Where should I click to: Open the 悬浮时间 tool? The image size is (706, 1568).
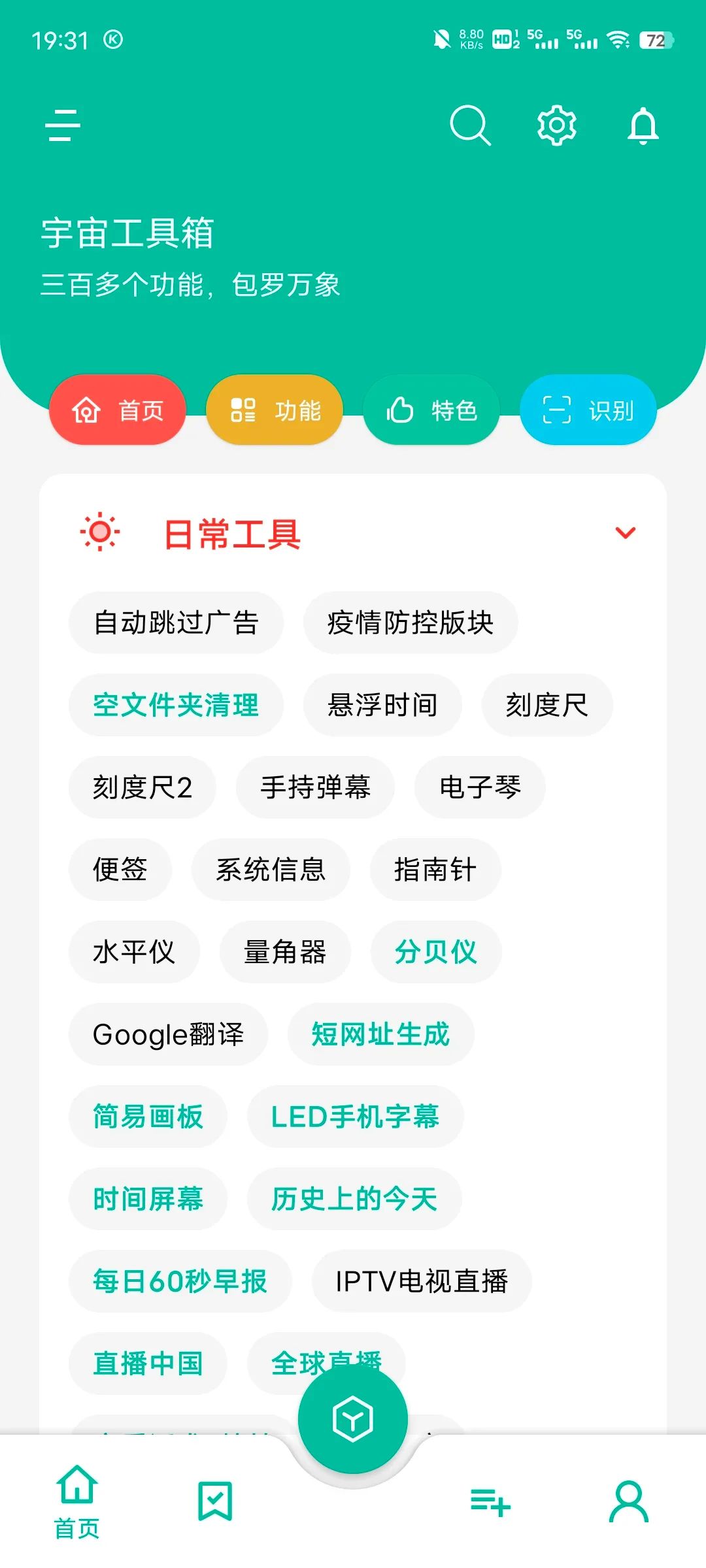click(x=382, y=705)
